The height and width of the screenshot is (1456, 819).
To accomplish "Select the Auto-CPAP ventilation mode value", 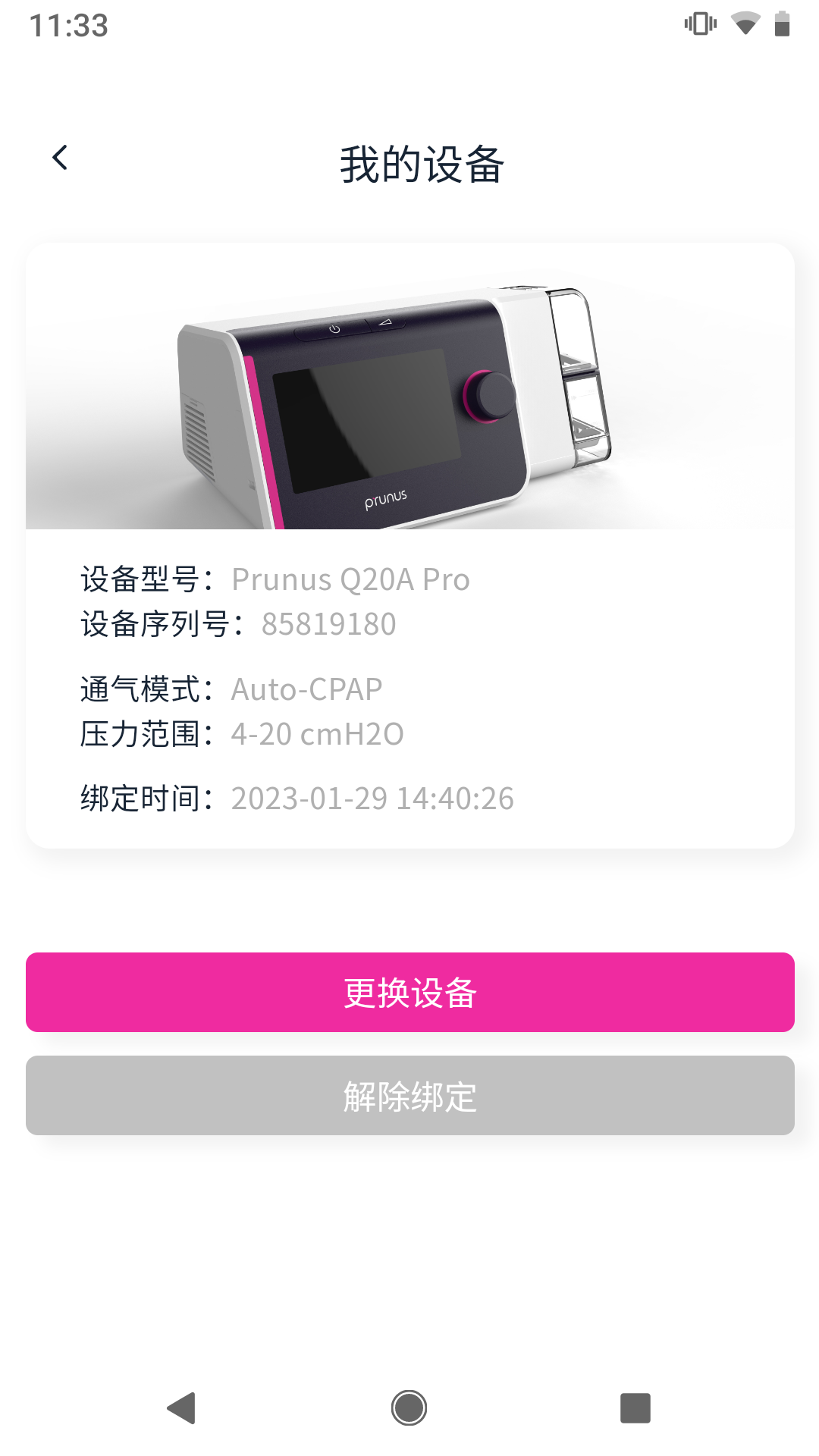I will pos(306,689).
